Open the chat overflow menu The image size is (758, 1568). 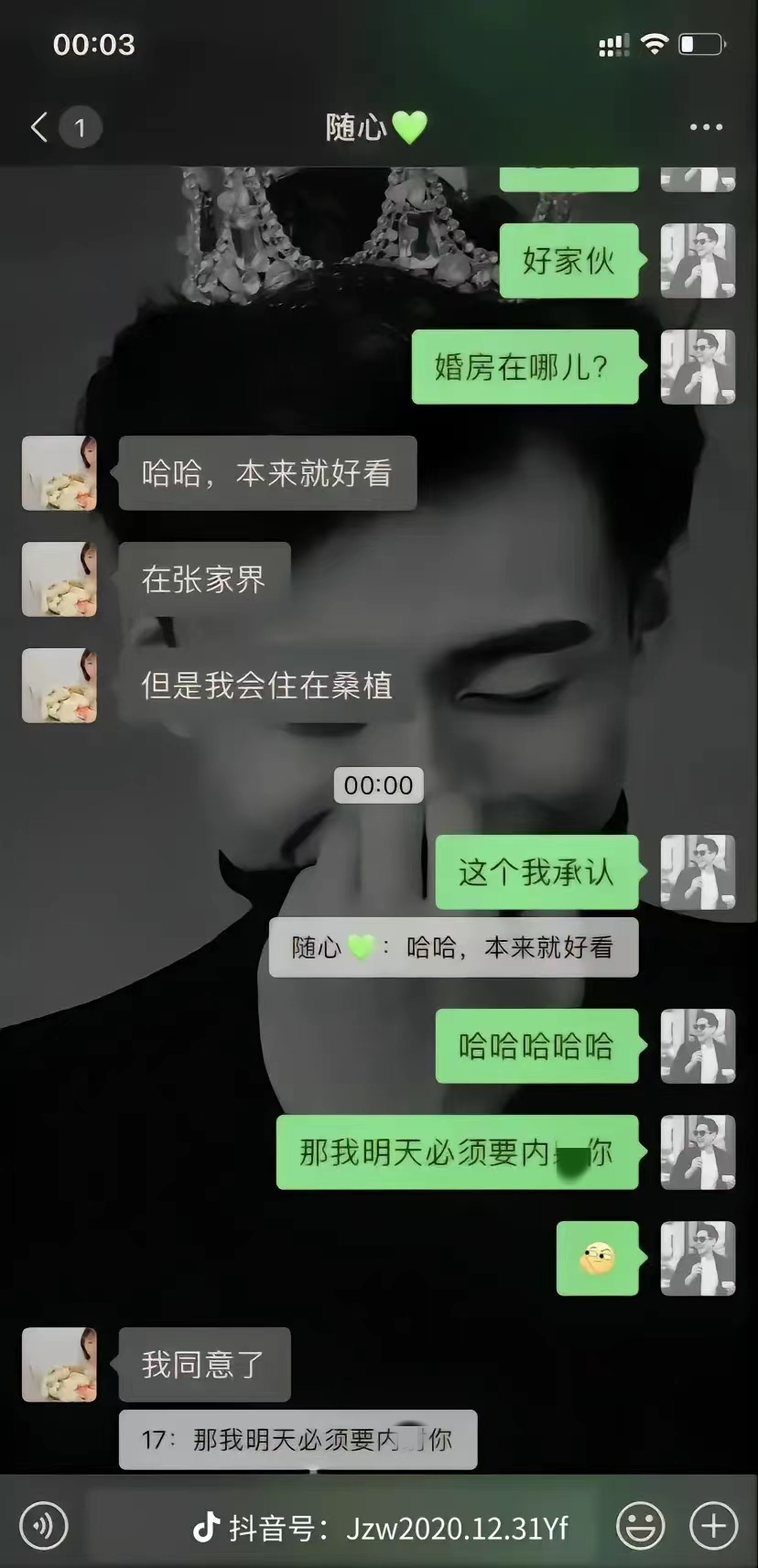tap(705, 127)
